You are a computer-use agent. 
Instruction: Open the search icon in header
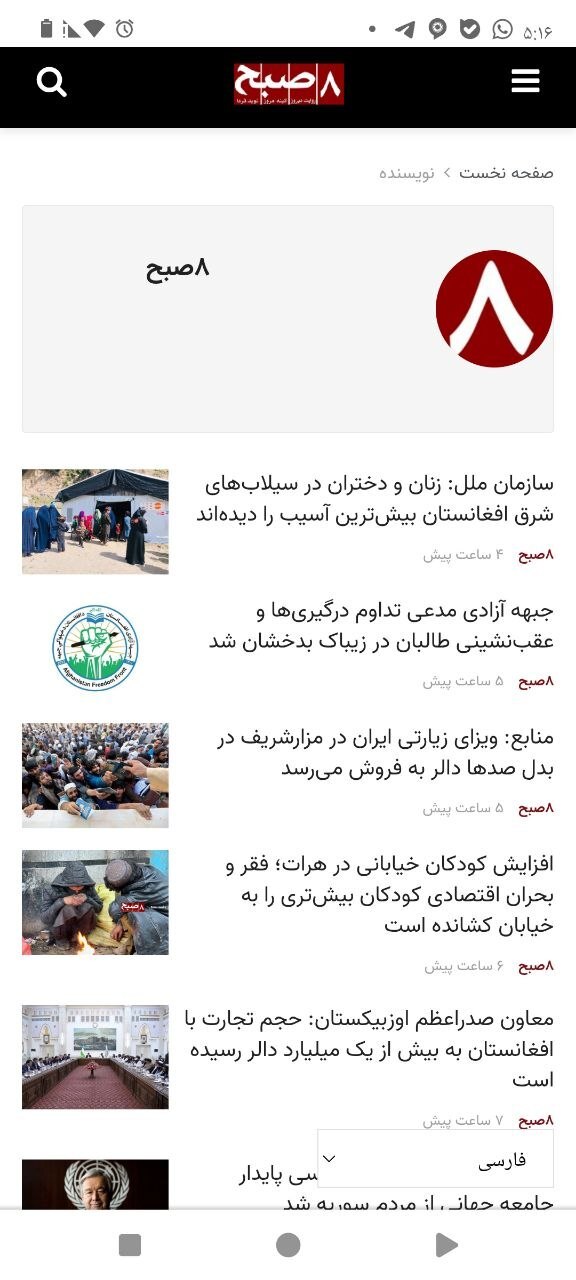point(52,82)
